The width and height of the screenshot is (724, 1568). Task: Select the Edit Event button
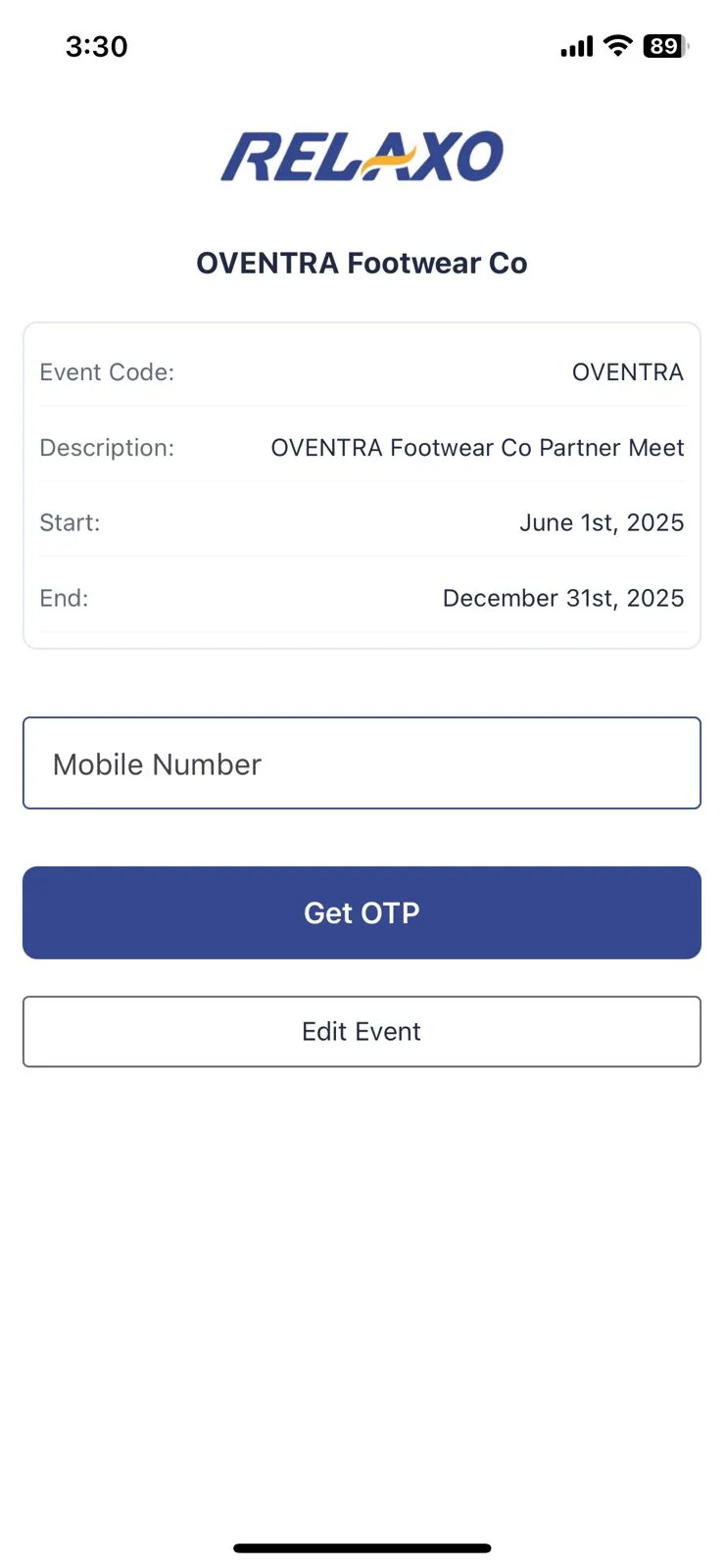(362, 1031)
